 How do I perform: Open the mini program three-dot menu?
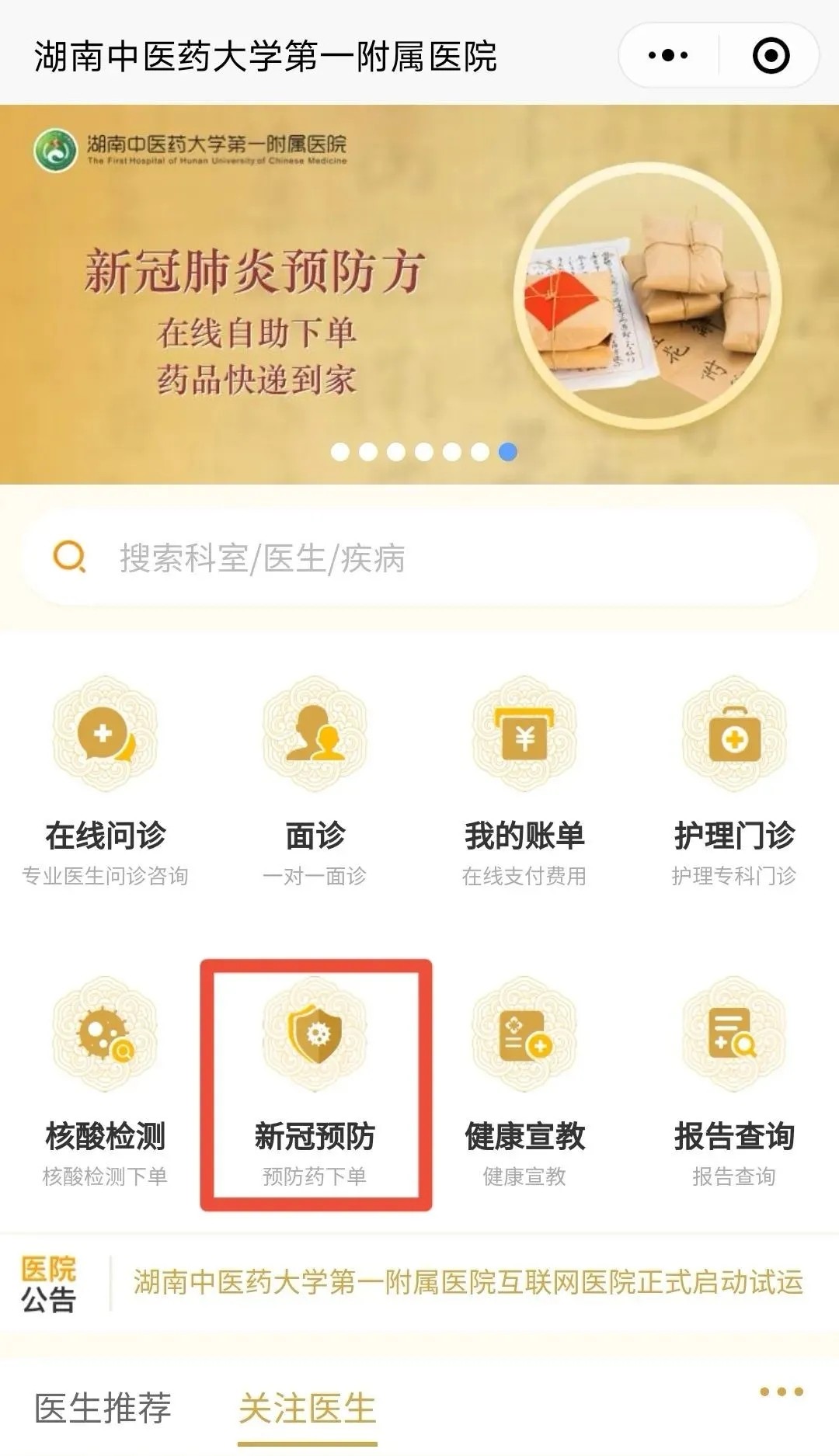tap(668, 56)
